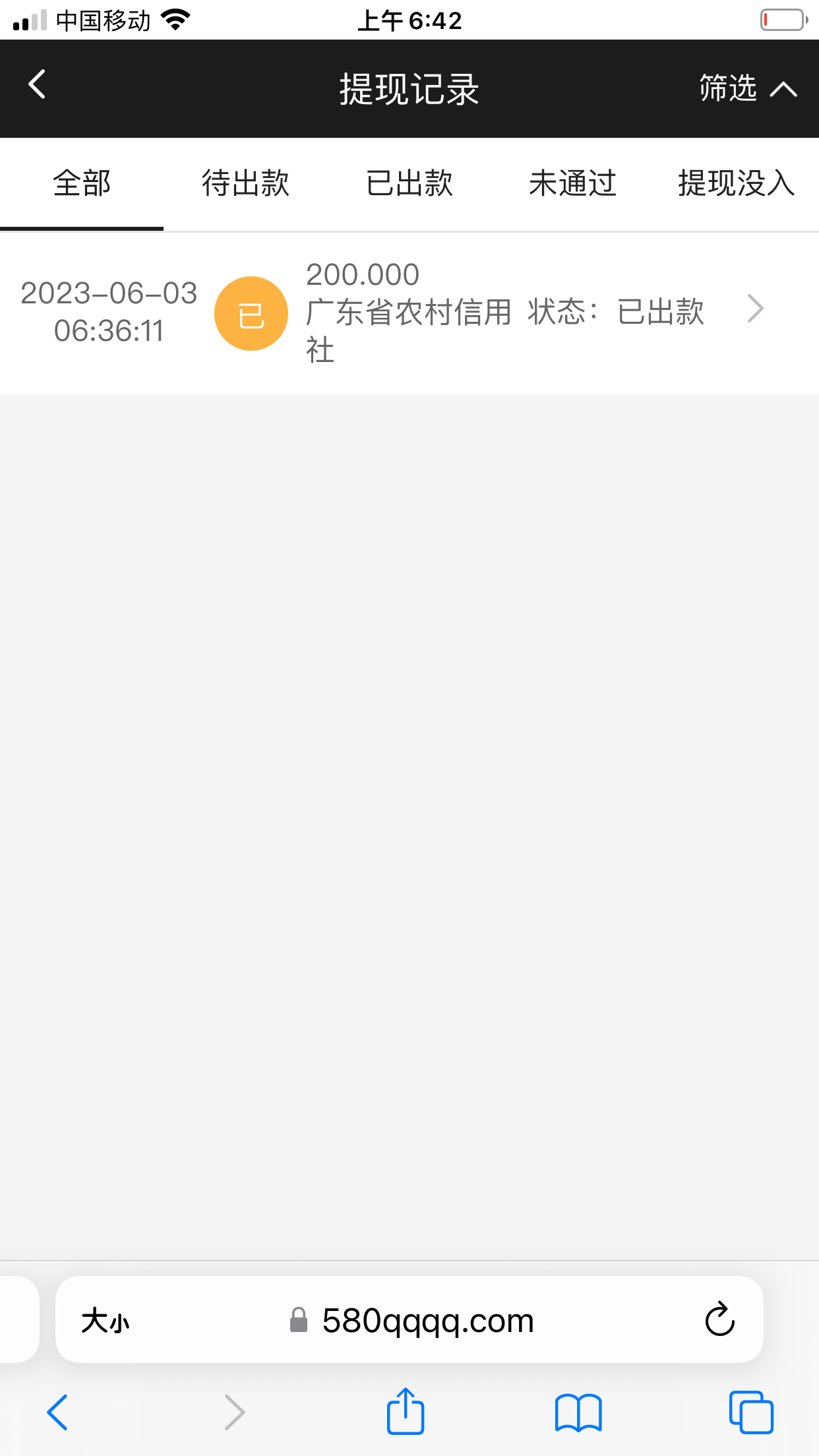Reload the current web page

[719, 1319]
